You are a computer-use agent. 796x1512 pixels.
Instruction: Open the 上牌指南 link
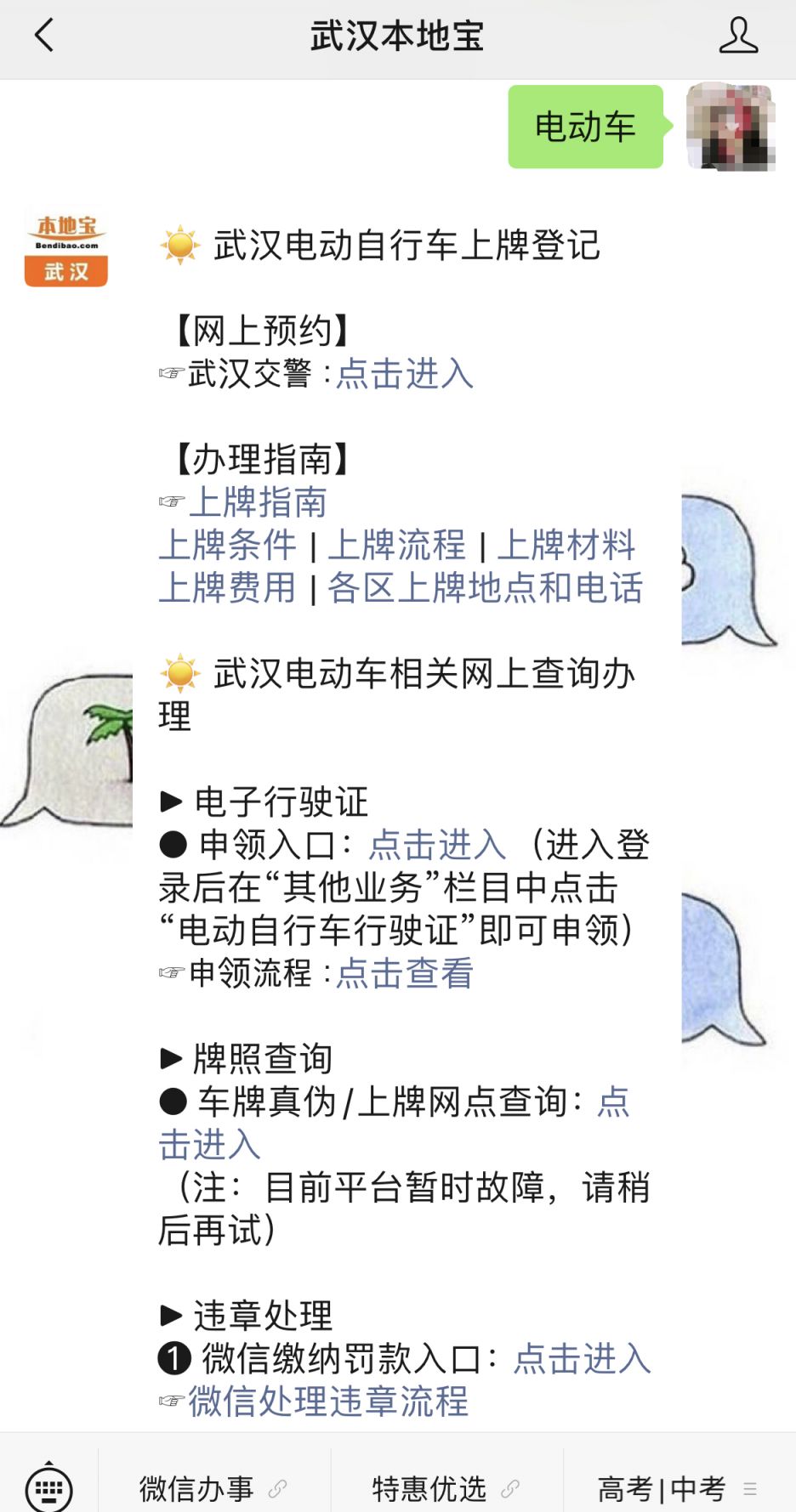pyautogui.click(x=258, y=502)
